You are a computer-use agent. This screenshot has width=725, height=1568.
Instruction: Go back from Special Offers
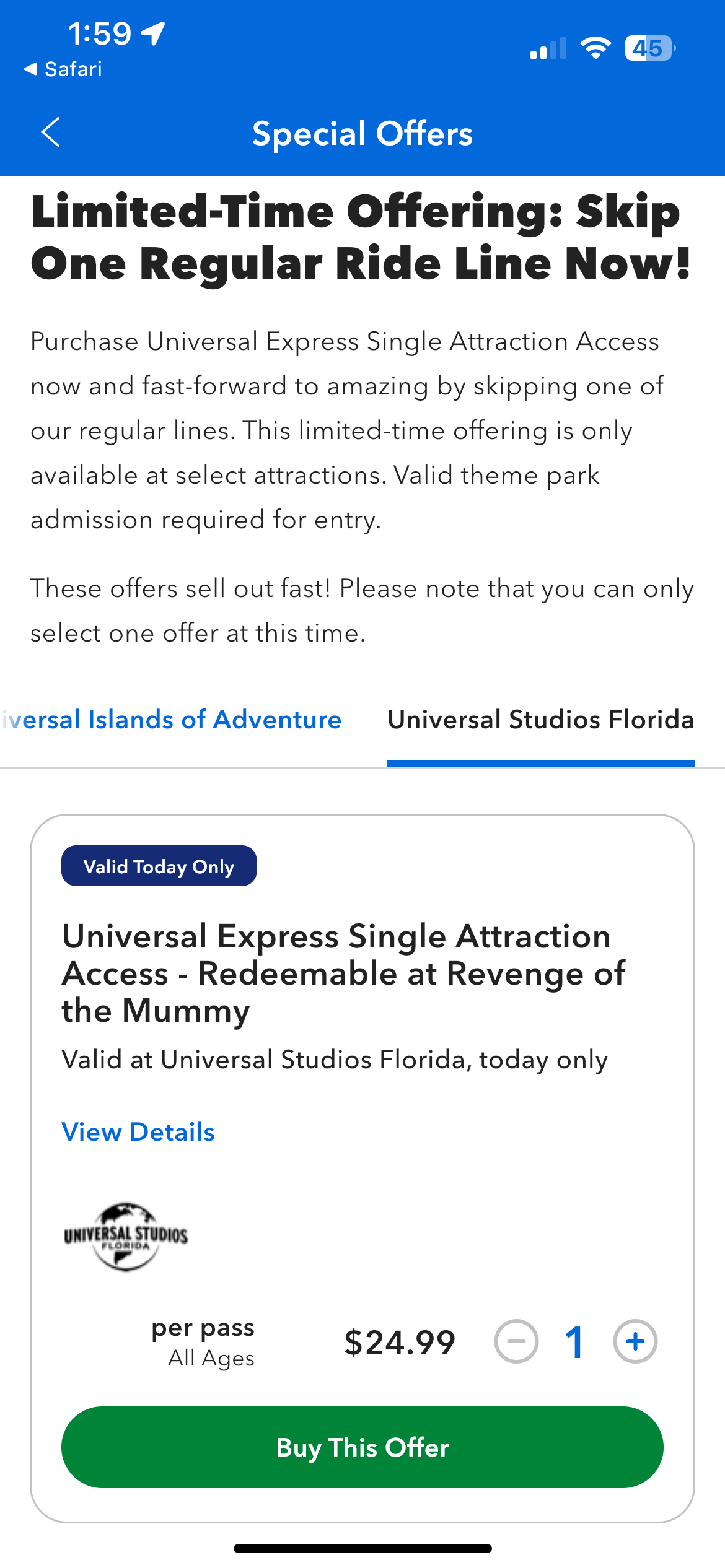pos(51,133)
